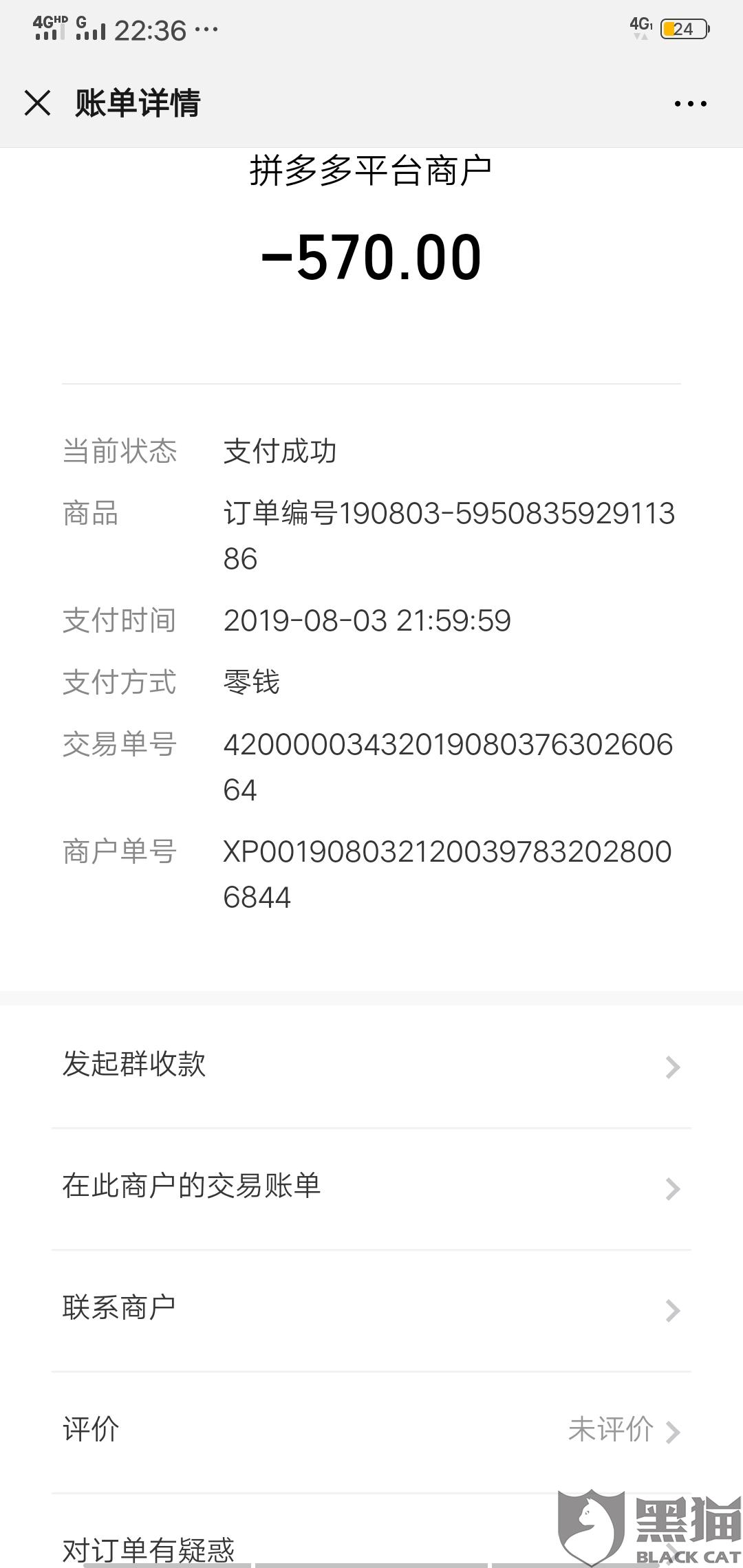
Task: Open the 评价 rating row
Action: tap(371, 1430)
